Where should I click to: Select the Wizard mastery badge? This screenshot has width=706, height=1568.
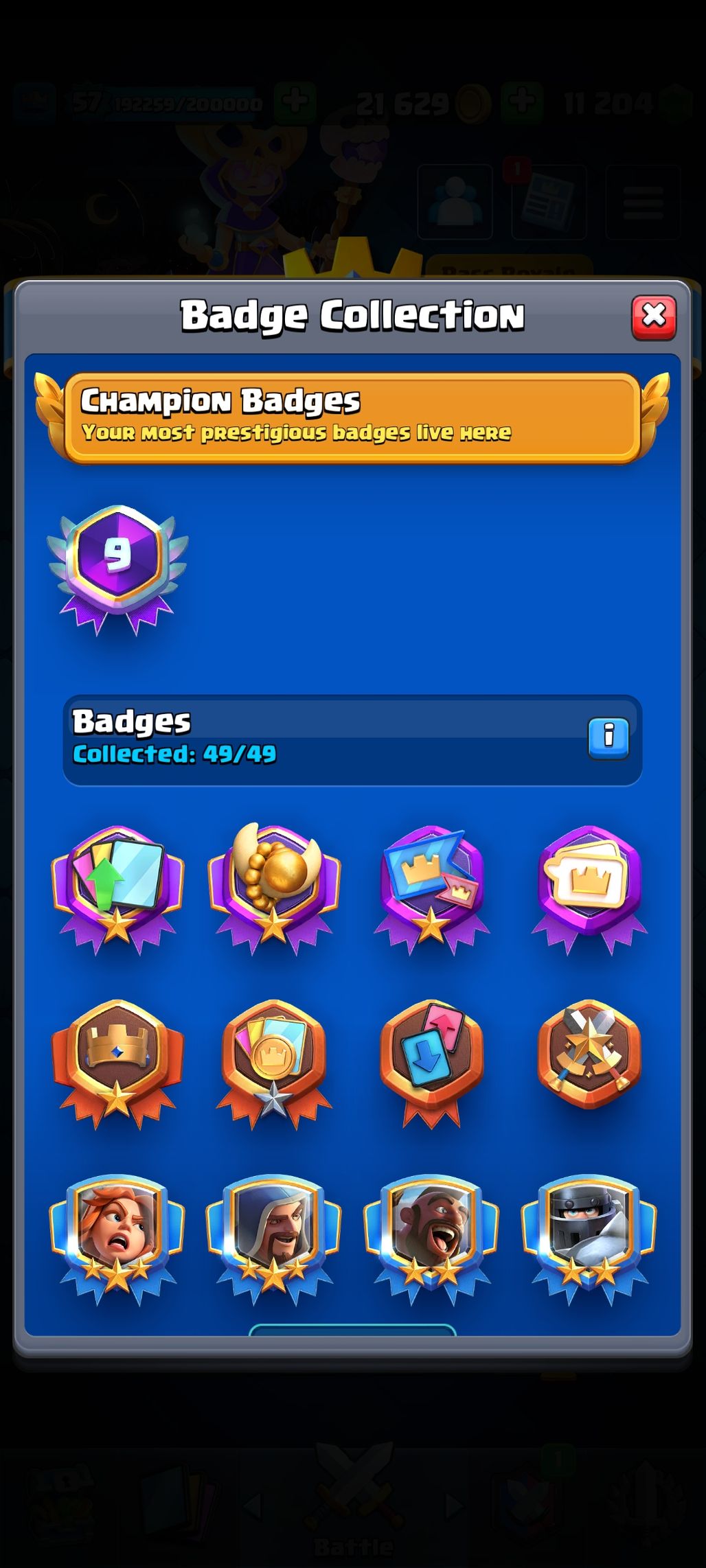[274, 1236]
